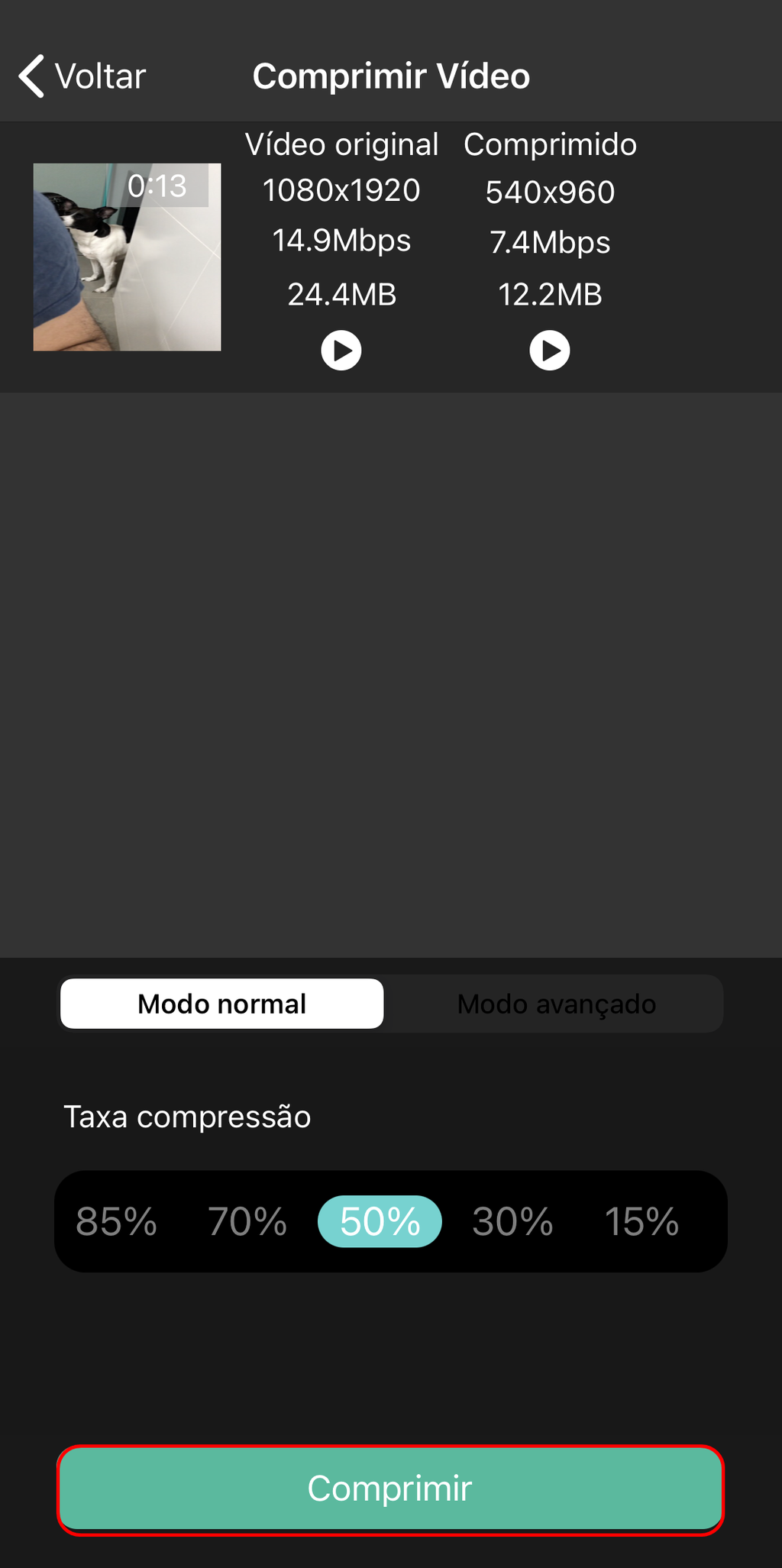Screen dimensions: 782x1568
Task: Go back with the Voltar button
Action: (x=82, y=76)
